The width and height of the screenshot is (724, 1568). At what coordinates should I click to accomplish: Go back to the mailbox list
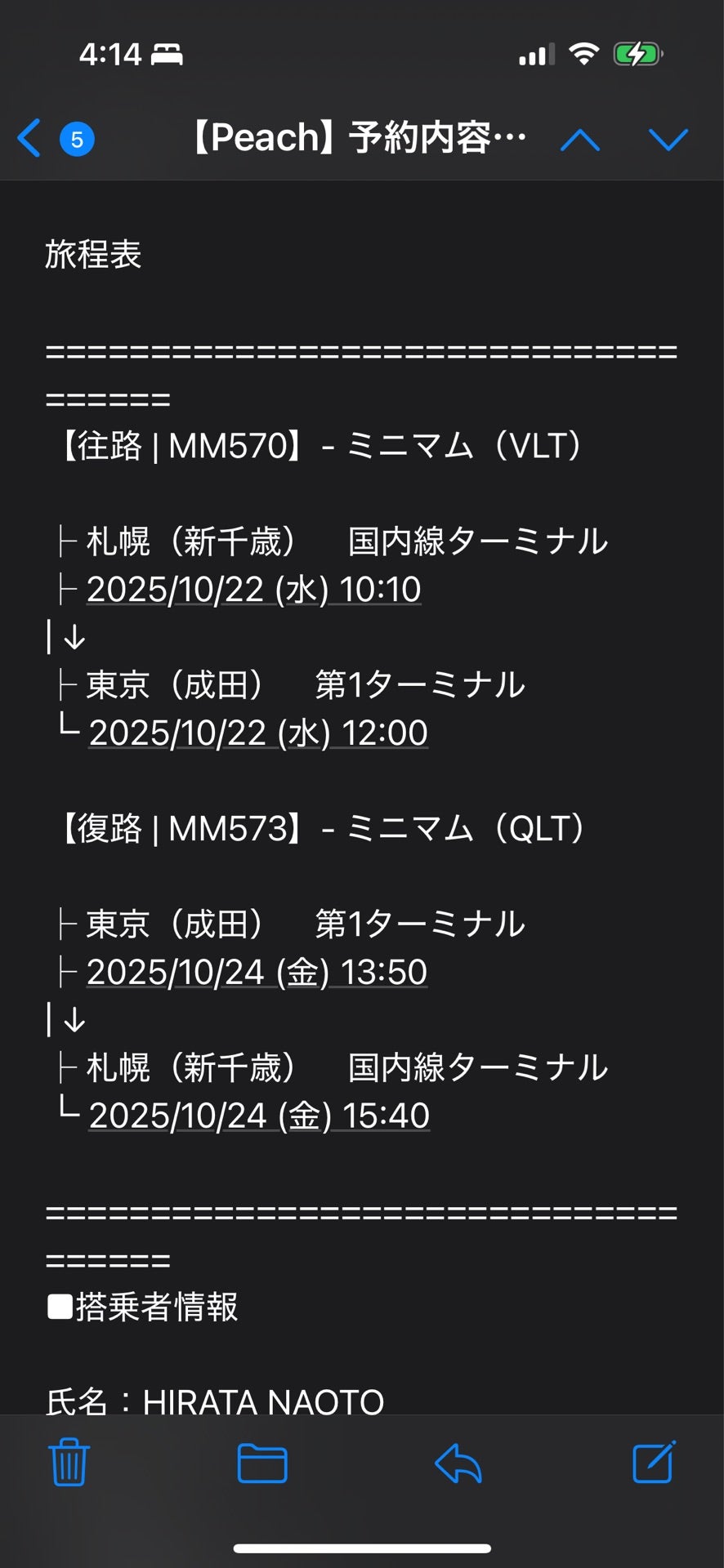(x=29, y=138)
